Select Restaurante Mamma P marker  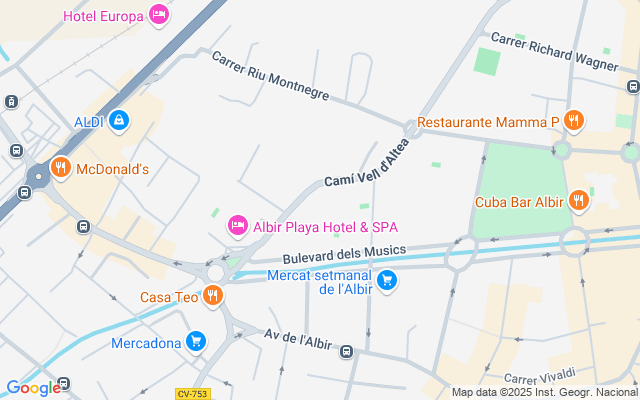click(573, 122)
